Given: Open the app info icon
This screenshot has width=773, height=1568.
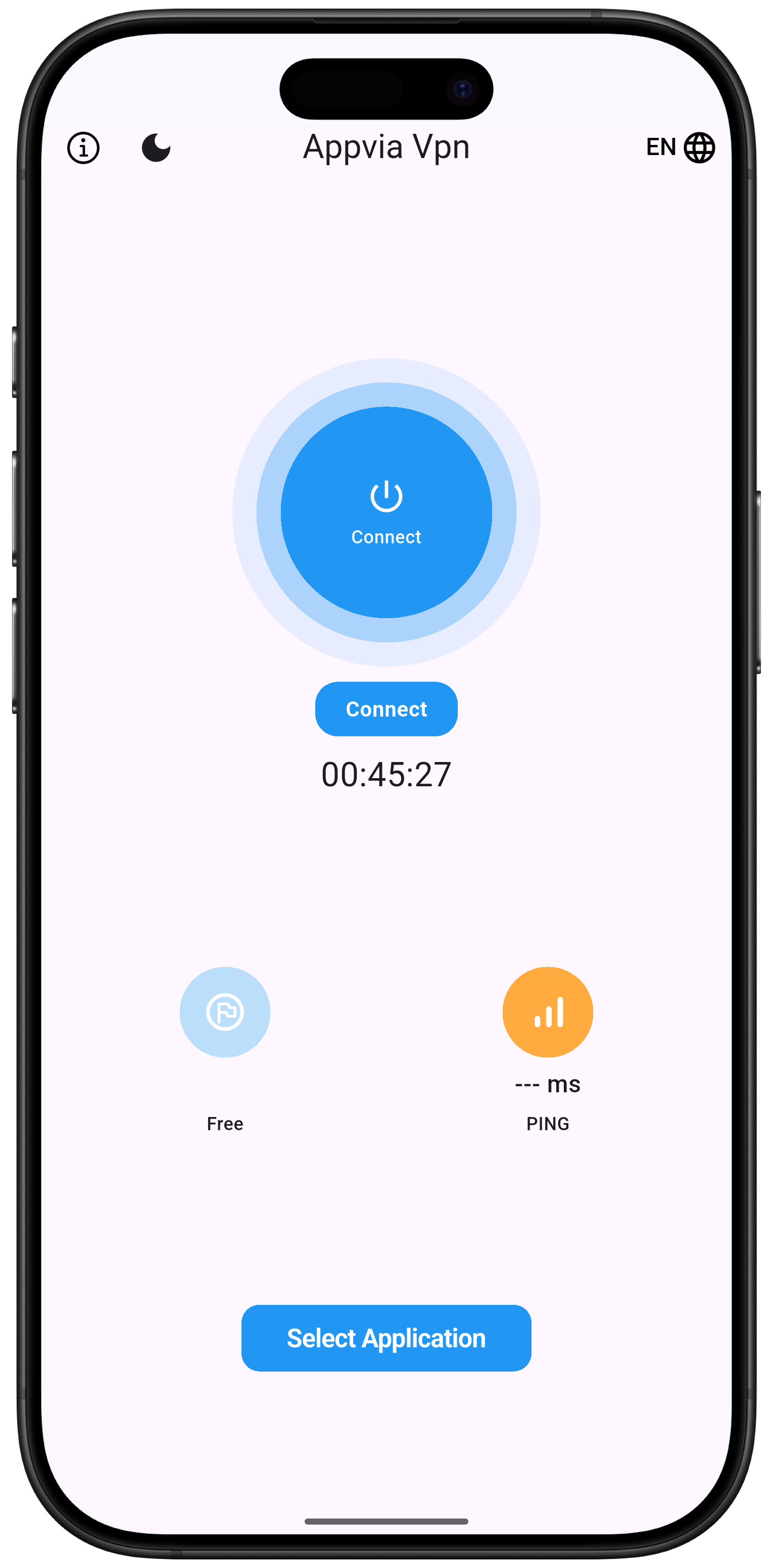Looking at the screenshot, I should [x=83, y=148].
